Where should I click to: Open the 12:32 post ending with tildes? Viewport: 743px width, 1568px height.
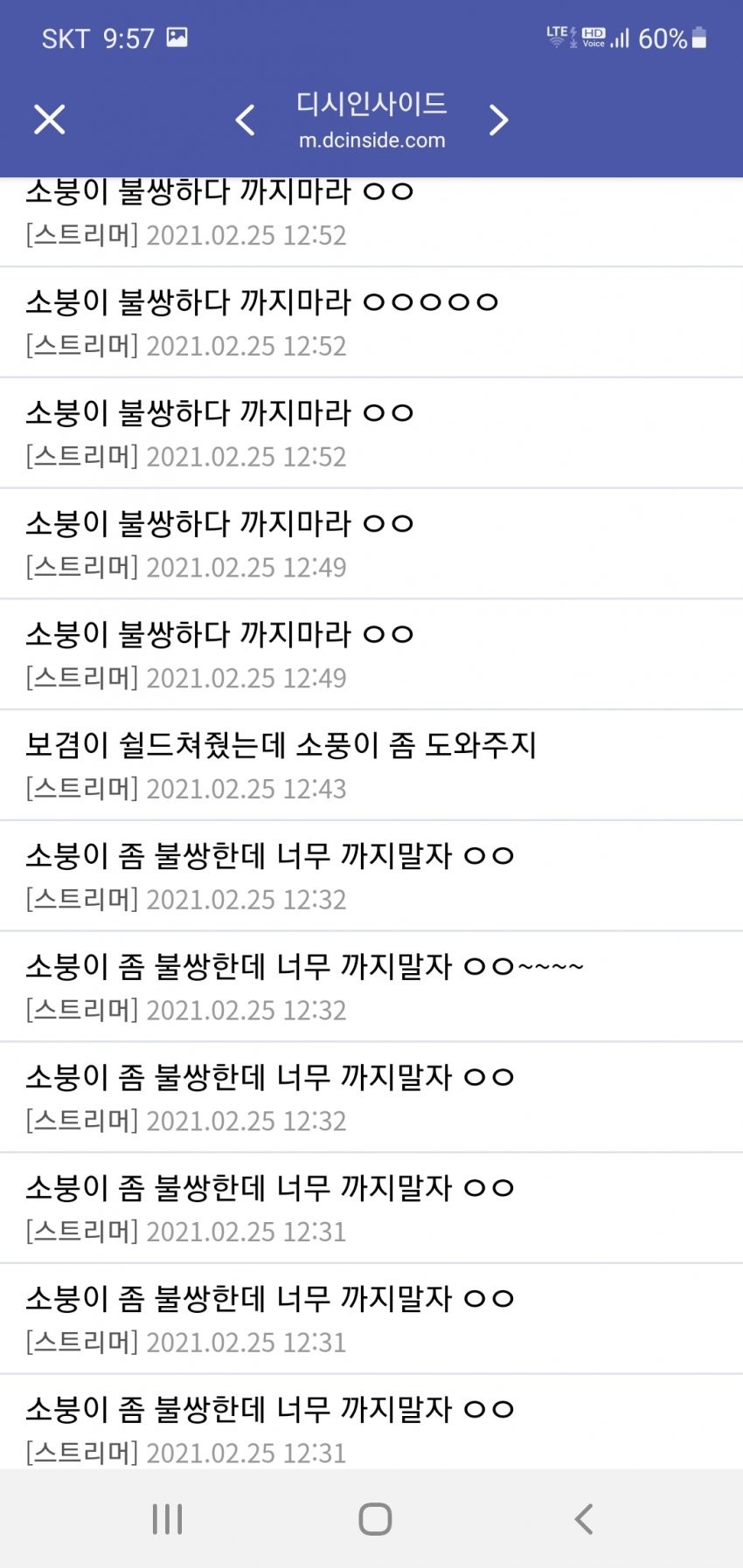point(304,967)
